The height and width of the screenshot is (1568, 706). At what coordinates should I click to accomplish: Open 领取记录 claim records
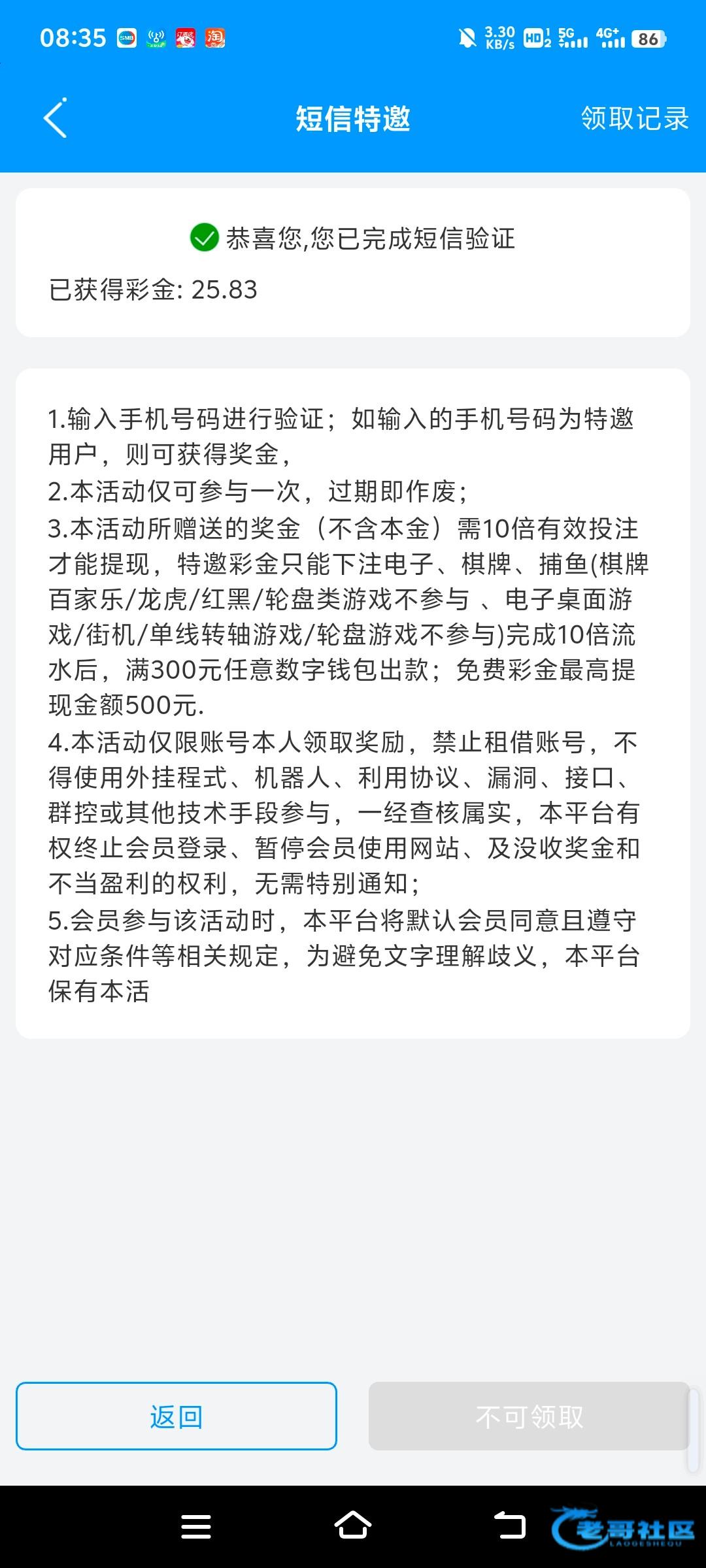click(x=635, y=118)
